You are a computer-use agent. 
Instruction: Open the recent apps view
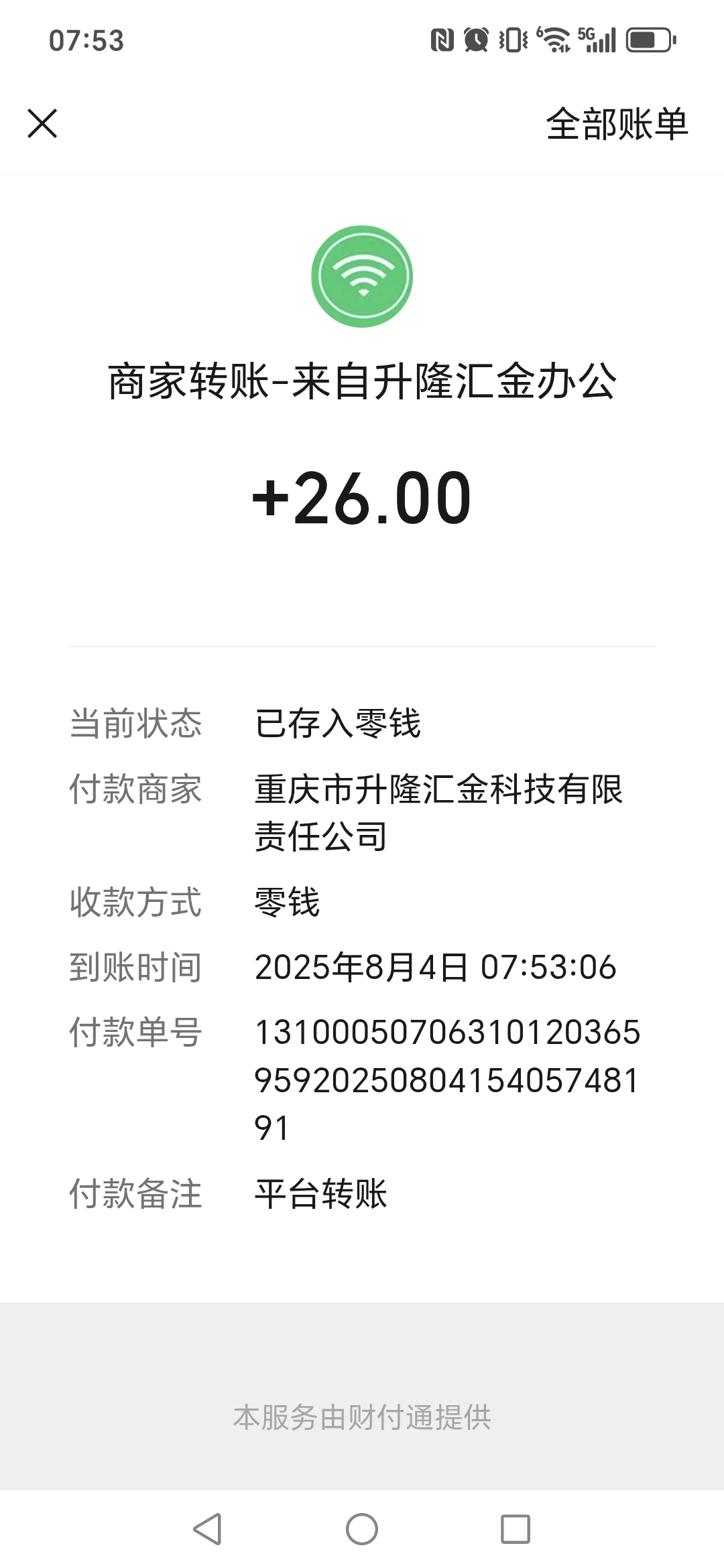(x=516, y=1529)
